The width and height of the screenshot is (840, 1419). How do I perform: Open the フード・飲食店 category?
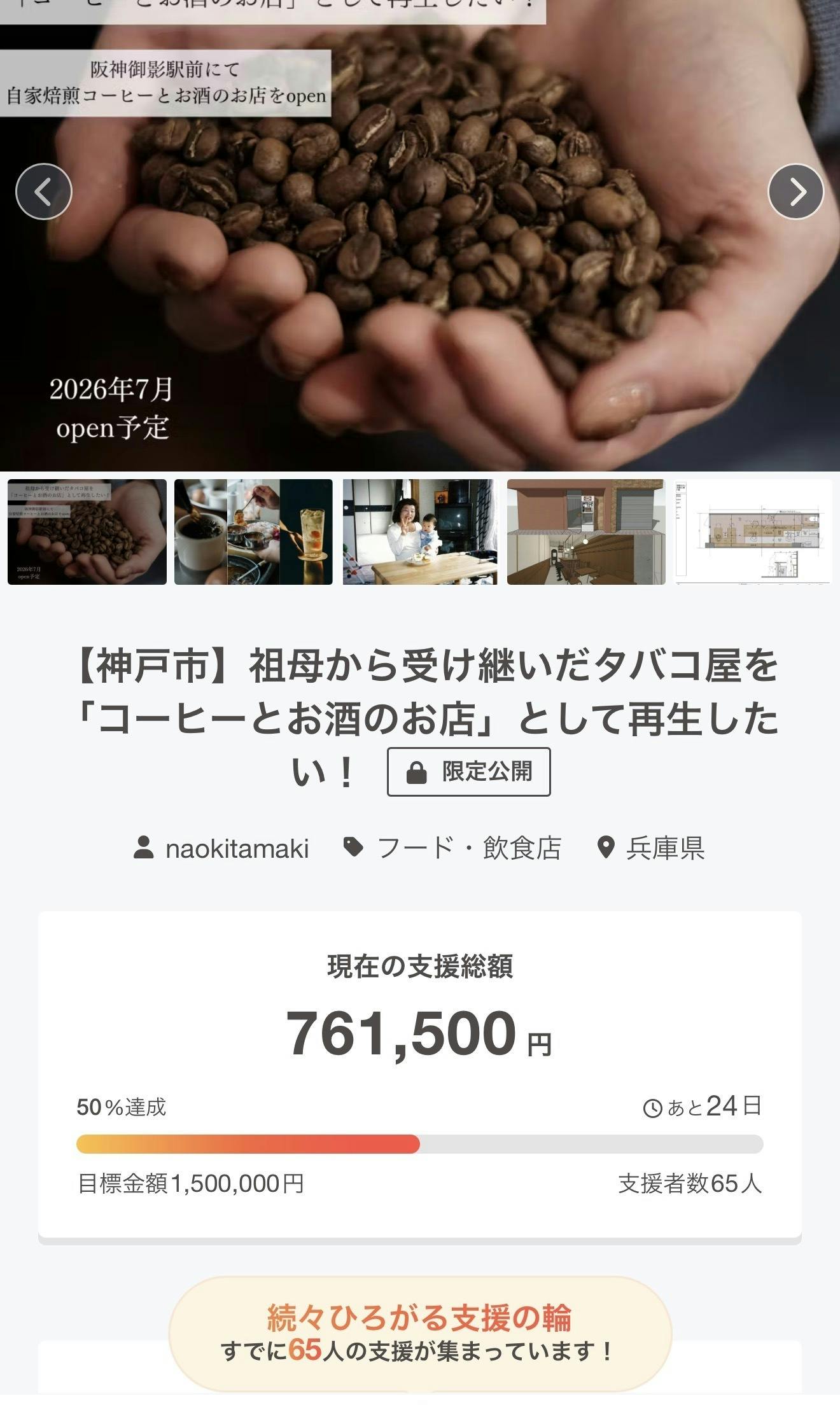coord(468,848)
